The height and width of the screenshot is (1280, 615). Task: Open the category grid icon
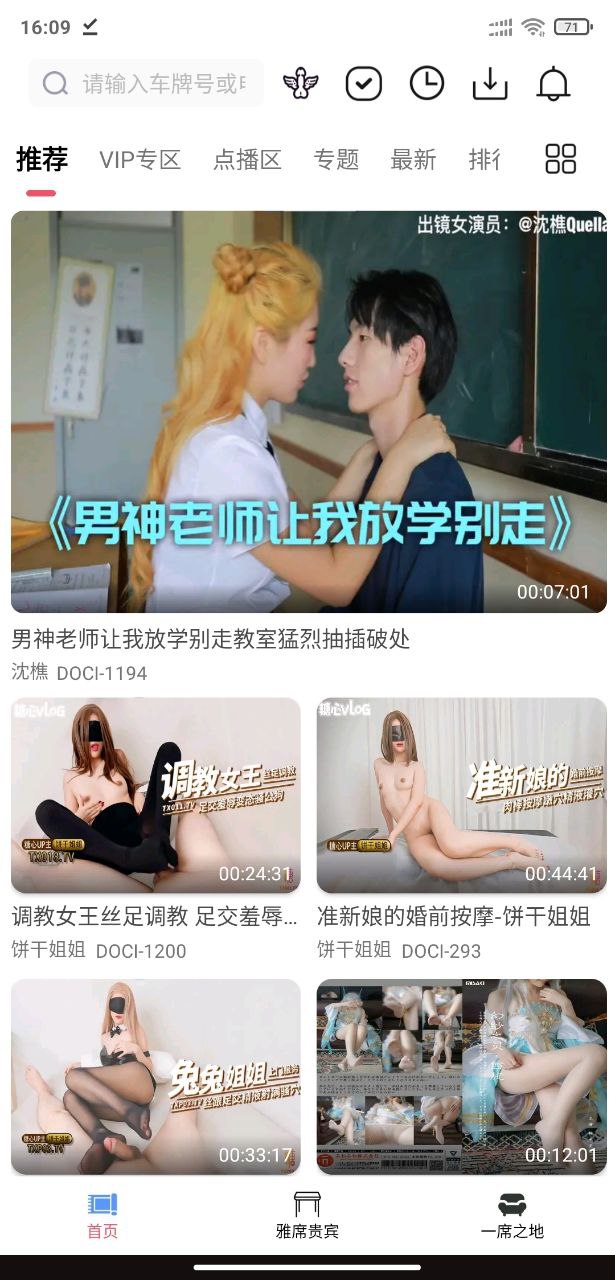(561, 159)
